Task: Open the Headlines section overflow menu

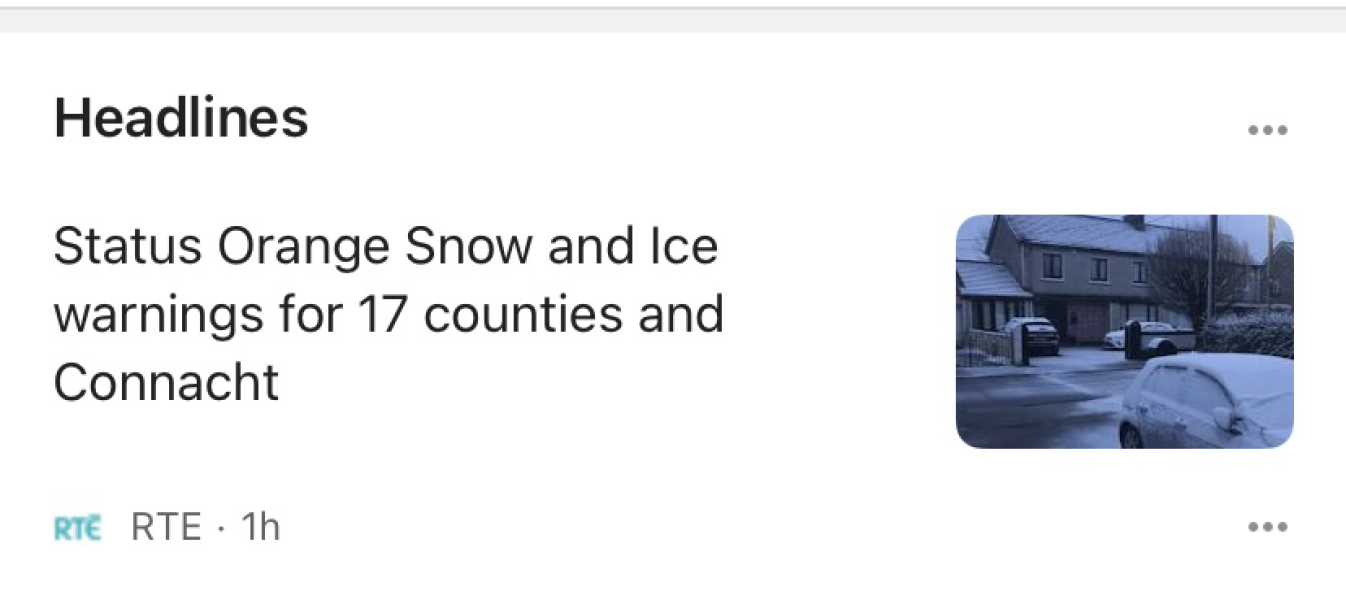Action: [x=1267, y=130]
